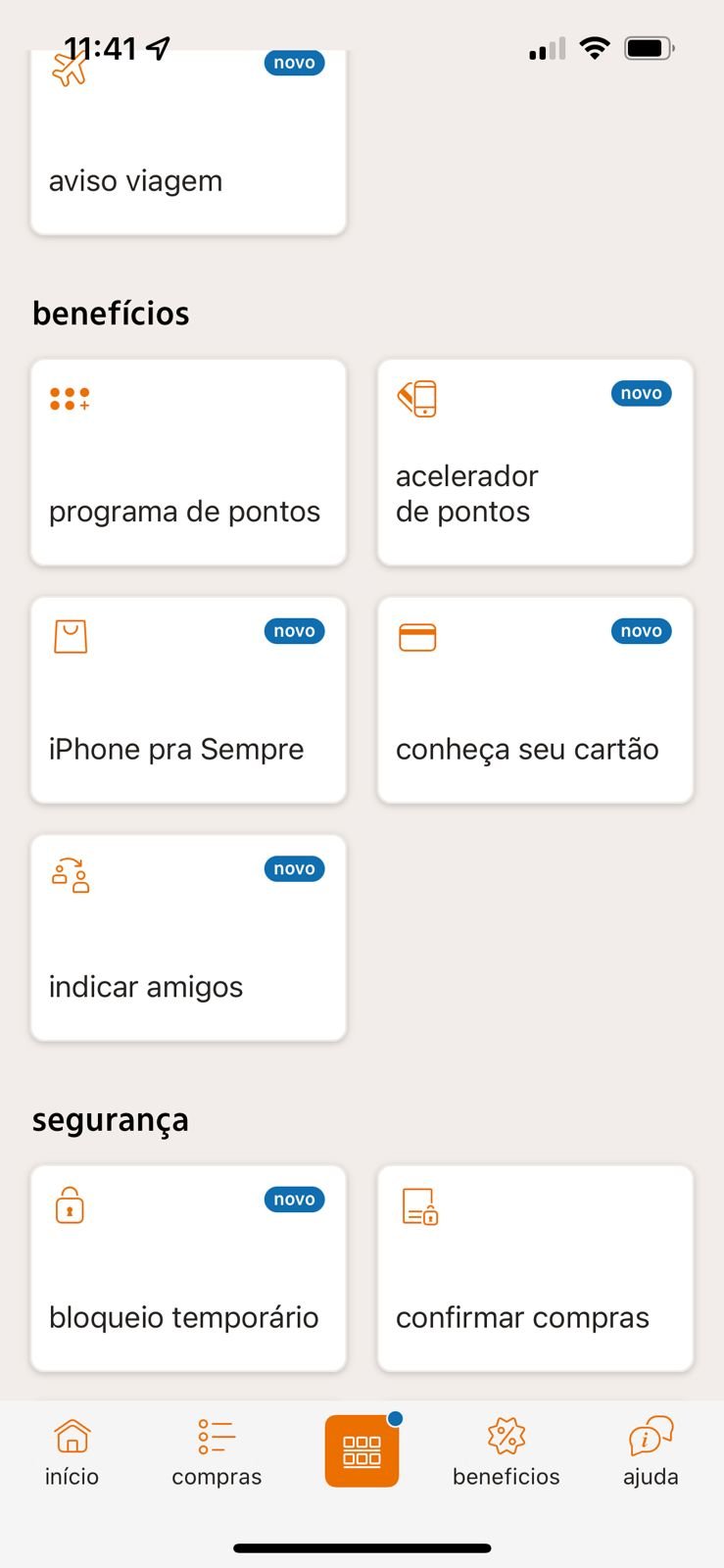This screenshot has width=724, height=1568.
Task: Go to the benefícios tab
Action: pyautogui.click(x=507, y=1452)
